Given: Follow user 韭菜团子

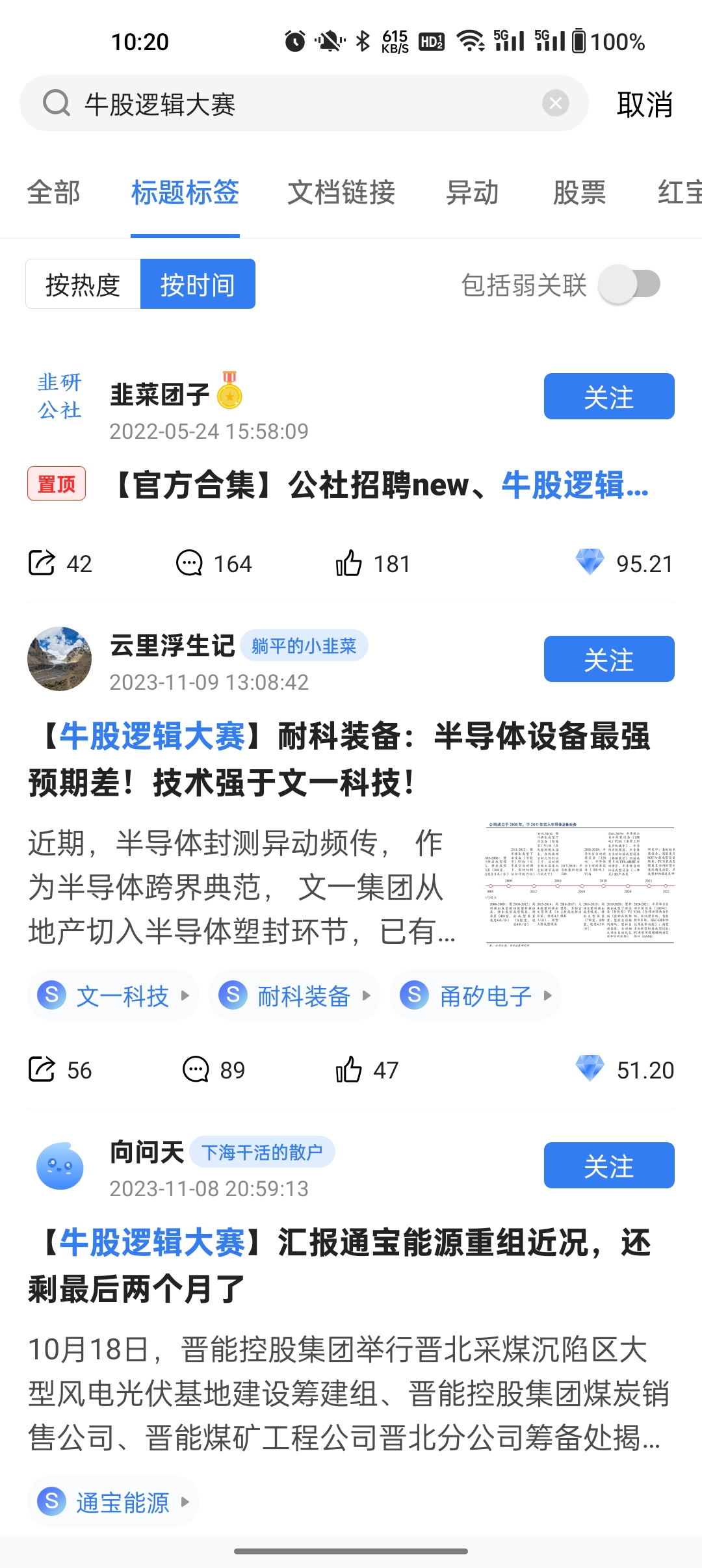Looking at the screenshot, I should tap(608, 397).
